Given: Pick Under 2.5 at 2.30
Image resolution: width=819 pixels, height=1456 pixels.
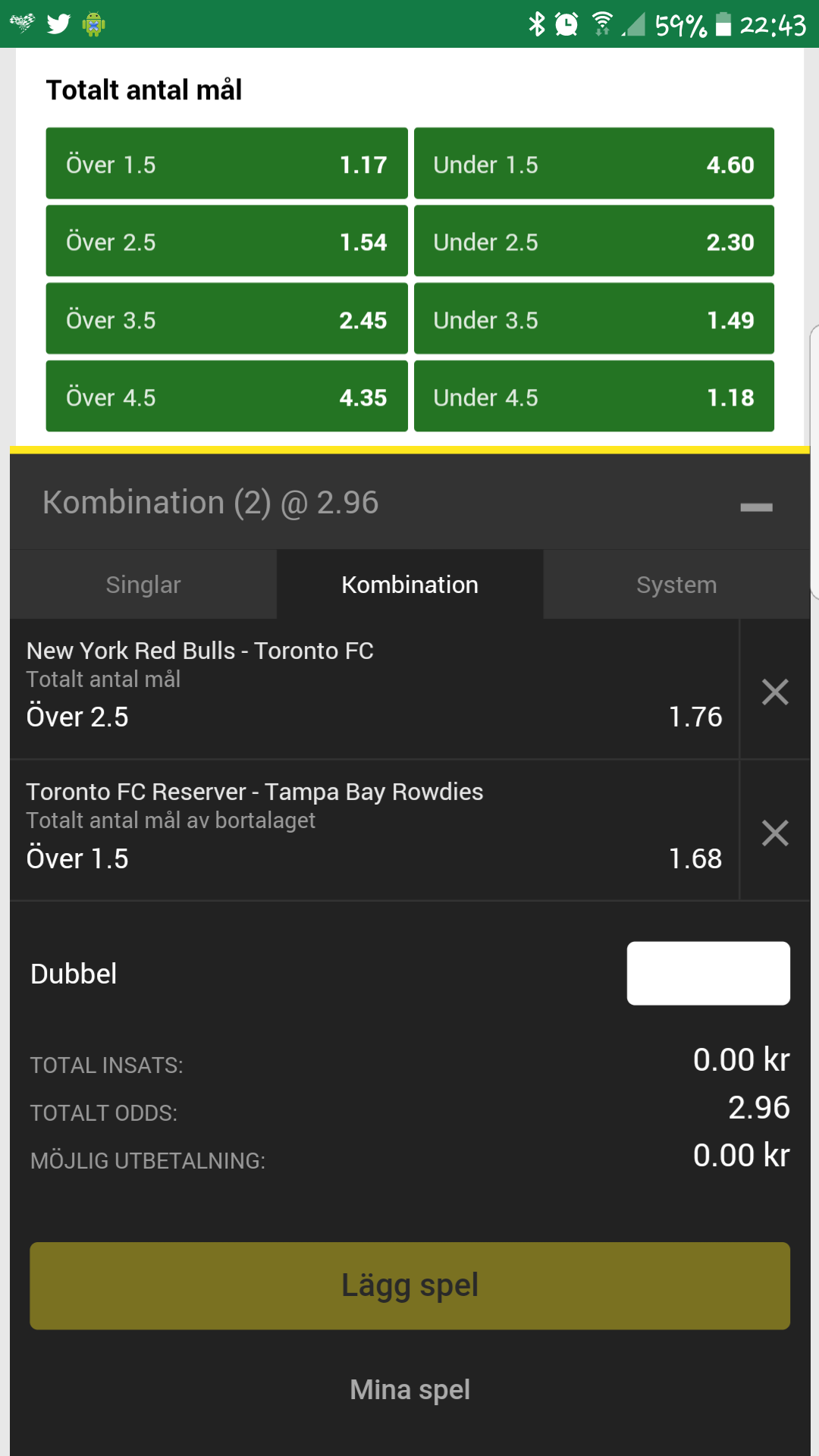Looking at the screenshot, I should [x=594, y=241].
